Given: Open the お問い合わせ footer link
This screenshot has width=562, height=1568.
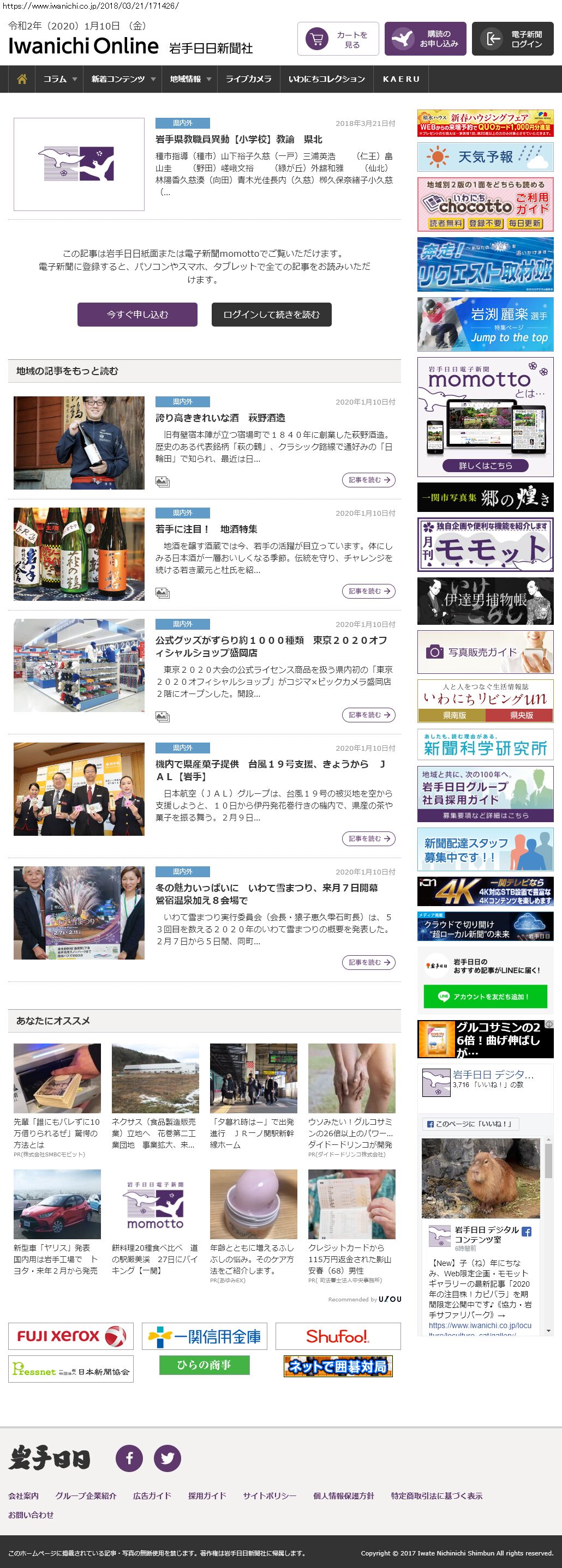Looking at the screenshot, I should [x=31, y=1515].
